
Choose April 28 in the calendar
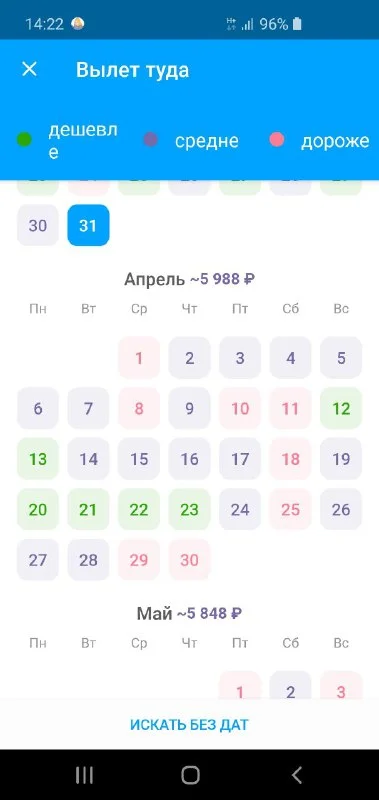pos(88,560)
